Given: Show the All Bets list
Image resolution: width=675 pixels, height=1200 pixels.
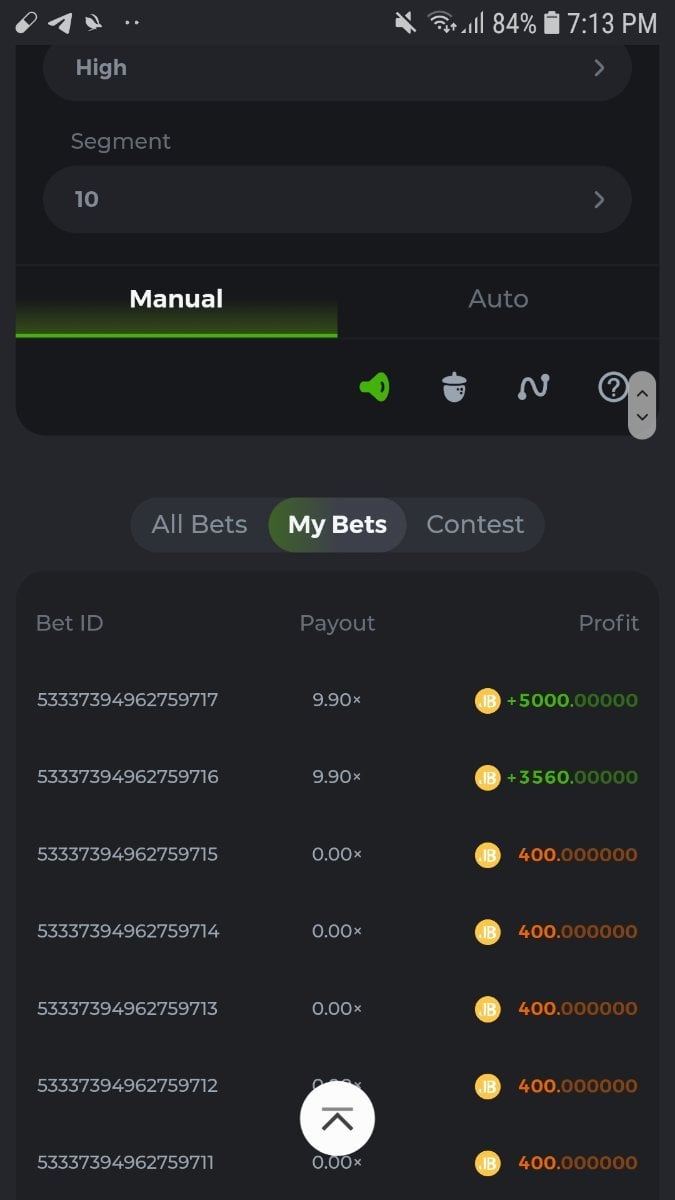Looking at the screenshot, I should tap(199, 525).
